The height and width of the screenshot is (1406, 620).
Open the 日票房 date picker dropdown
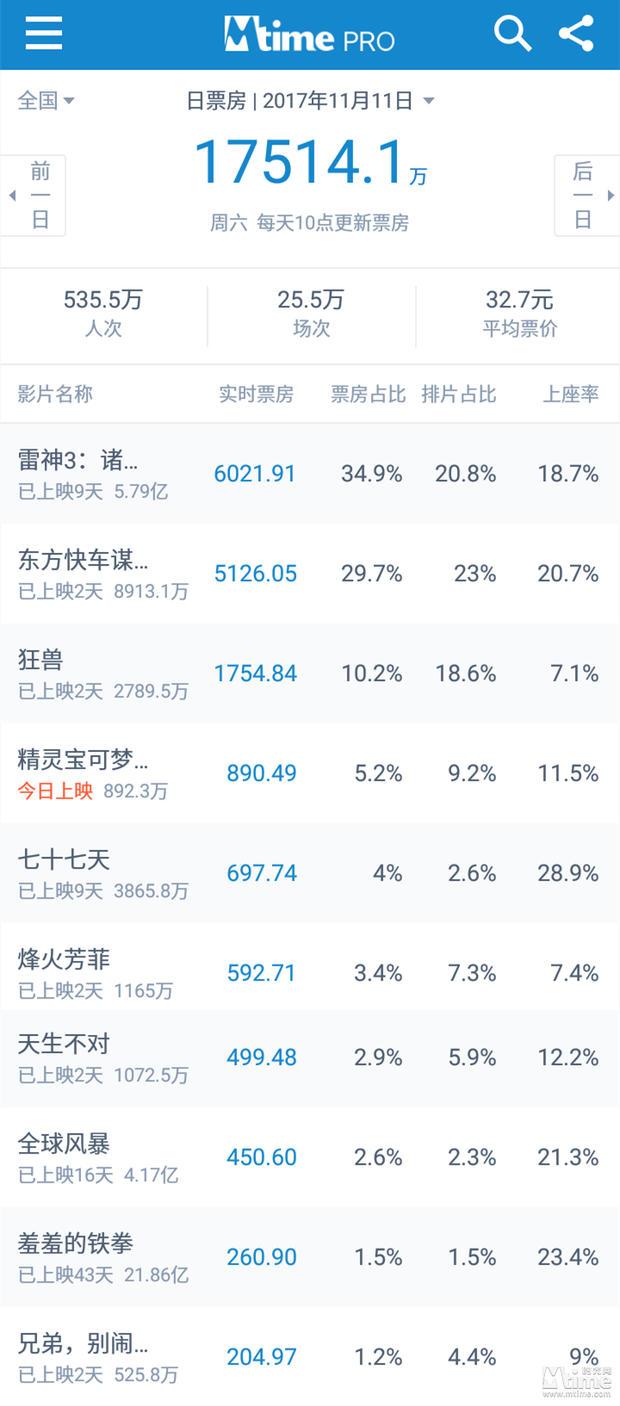pyautogui.click(x=310, y=101)
